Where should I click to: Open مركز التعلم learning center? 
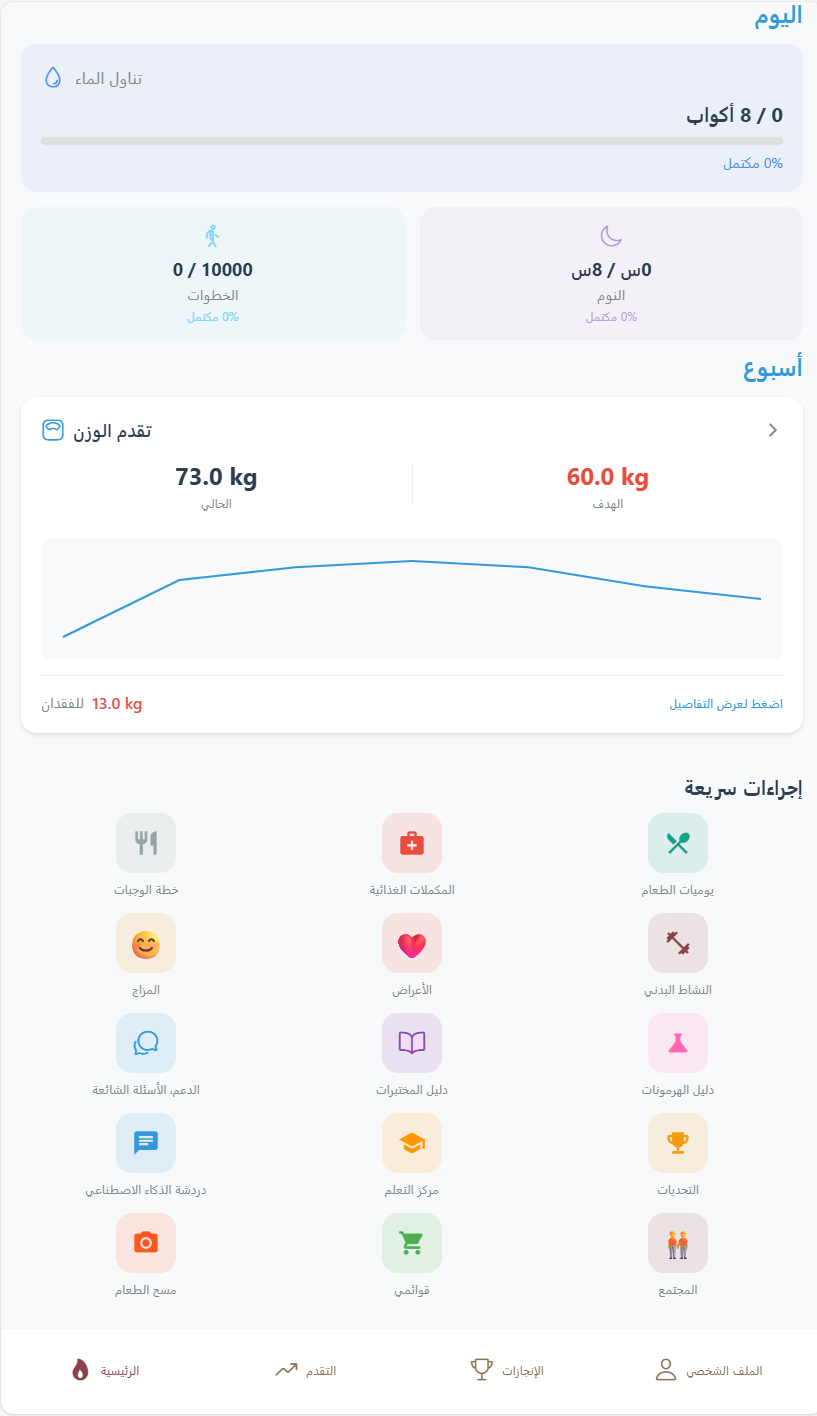point(412,1143)
